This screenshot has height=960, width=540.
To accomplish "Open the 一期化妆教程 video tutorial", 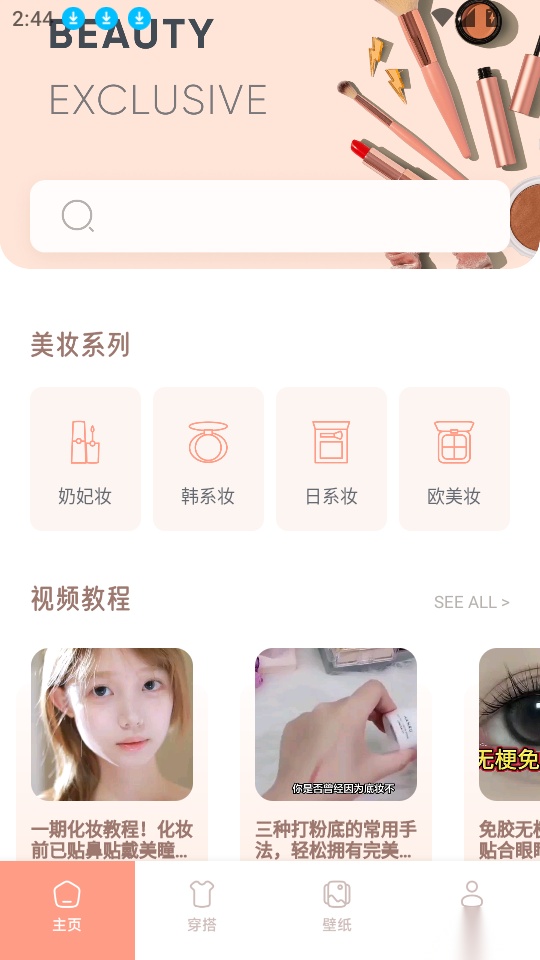I will (112, 754).
